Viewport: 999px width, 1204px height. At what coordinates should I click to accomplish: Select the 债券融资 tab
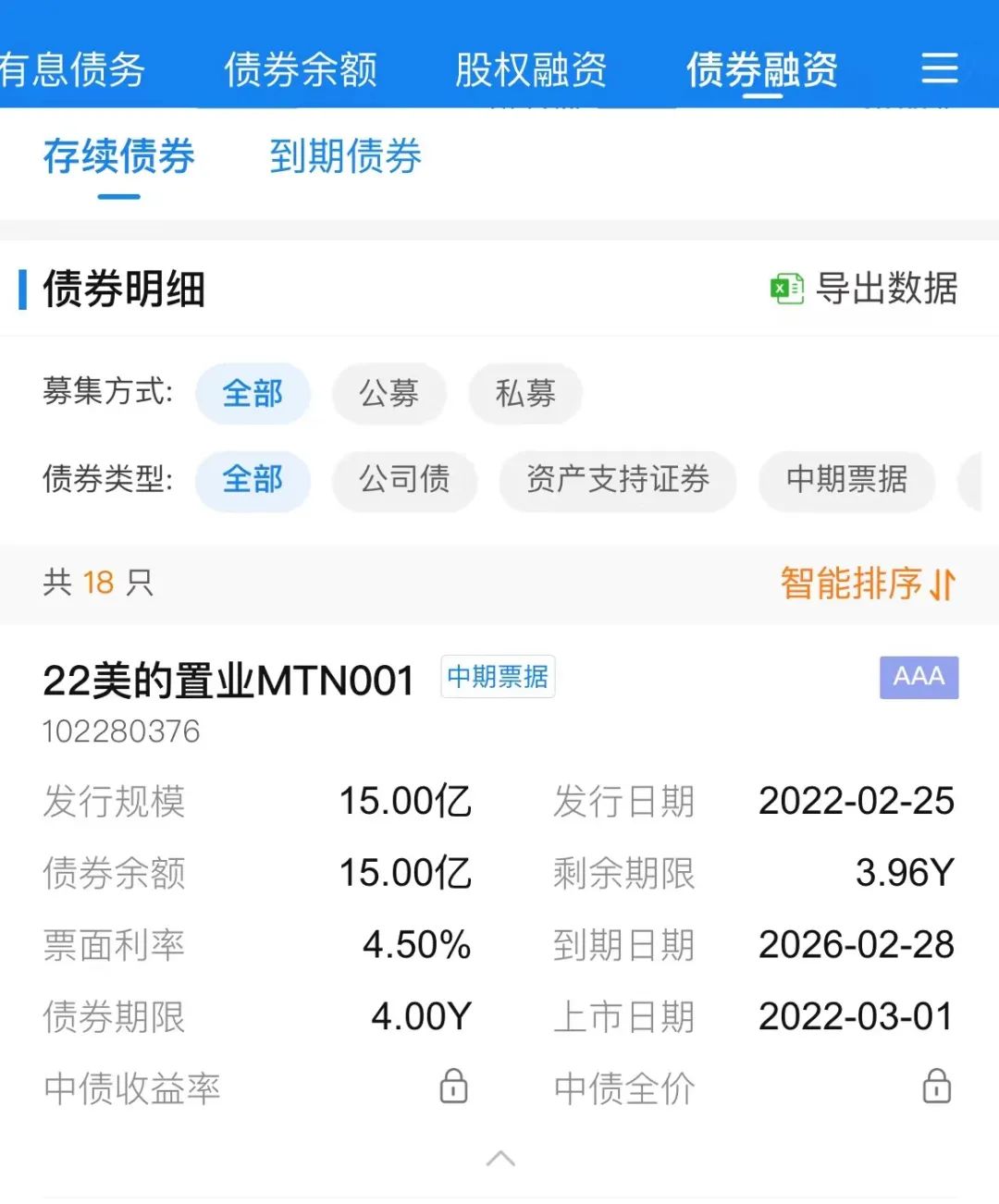pos(761,70)
